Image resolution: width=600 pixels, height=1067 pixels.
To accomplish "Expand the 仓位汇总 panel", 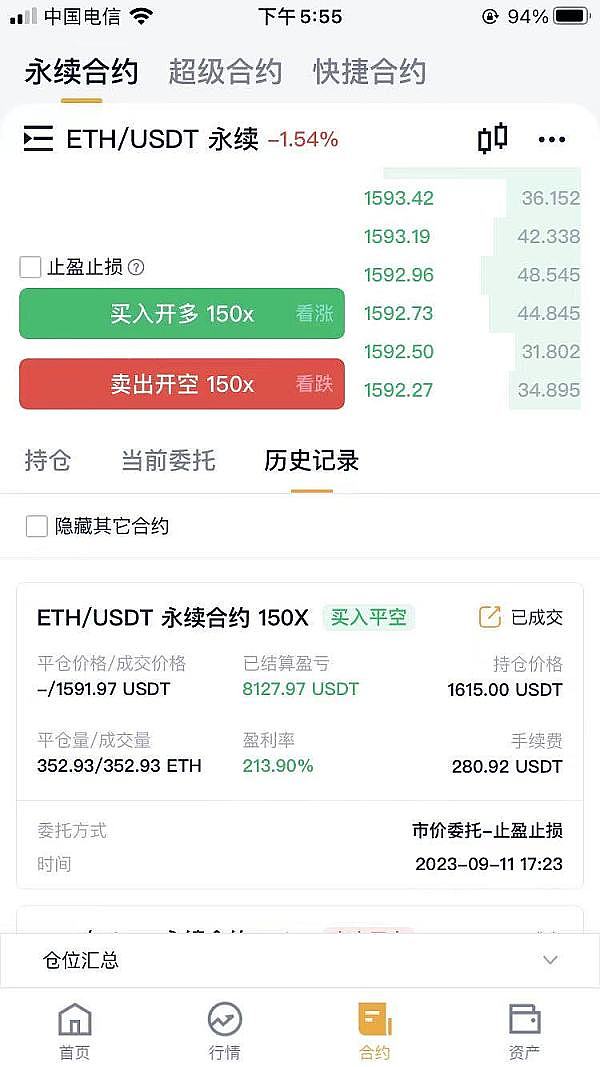I will click(549, 960).
